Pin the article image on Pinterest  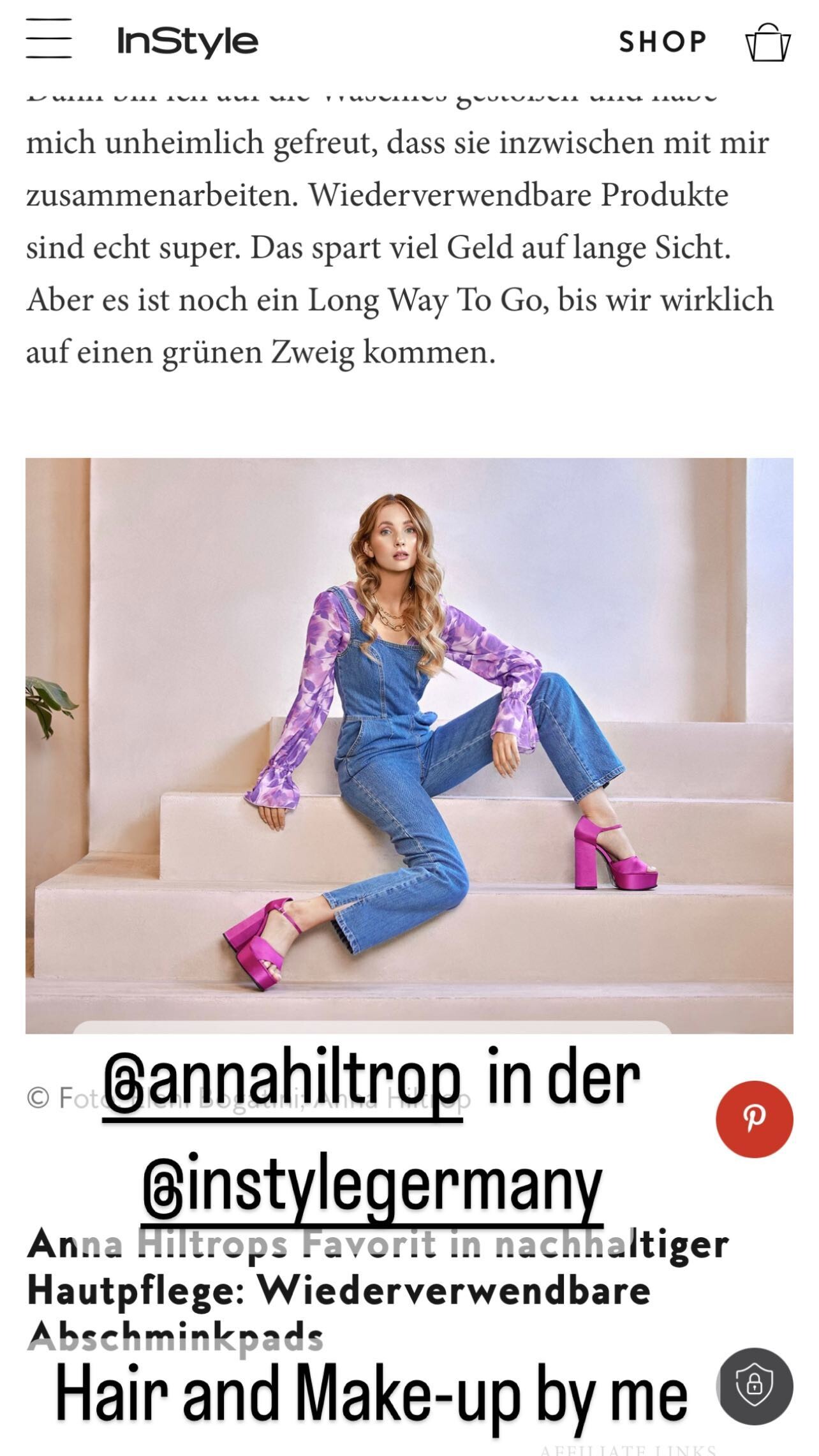coord(754,1119)
